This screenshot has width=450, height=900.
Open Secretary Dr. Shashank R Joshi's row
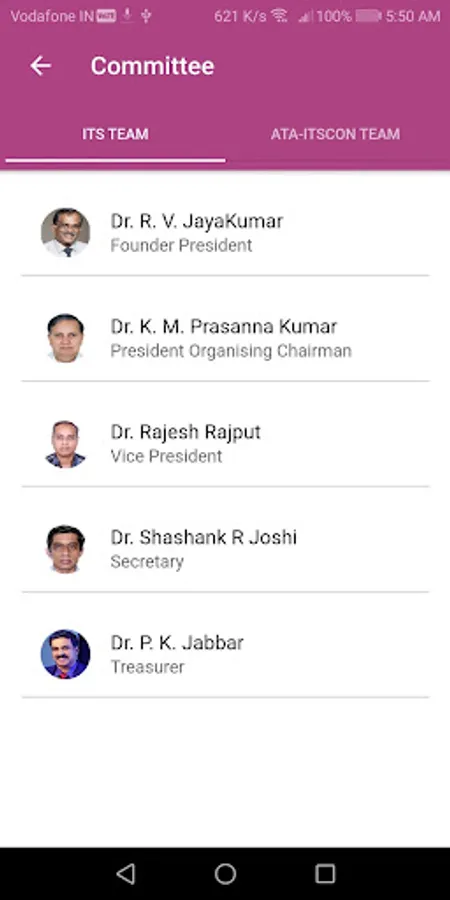pyautogui.click(x=225, y=549)
